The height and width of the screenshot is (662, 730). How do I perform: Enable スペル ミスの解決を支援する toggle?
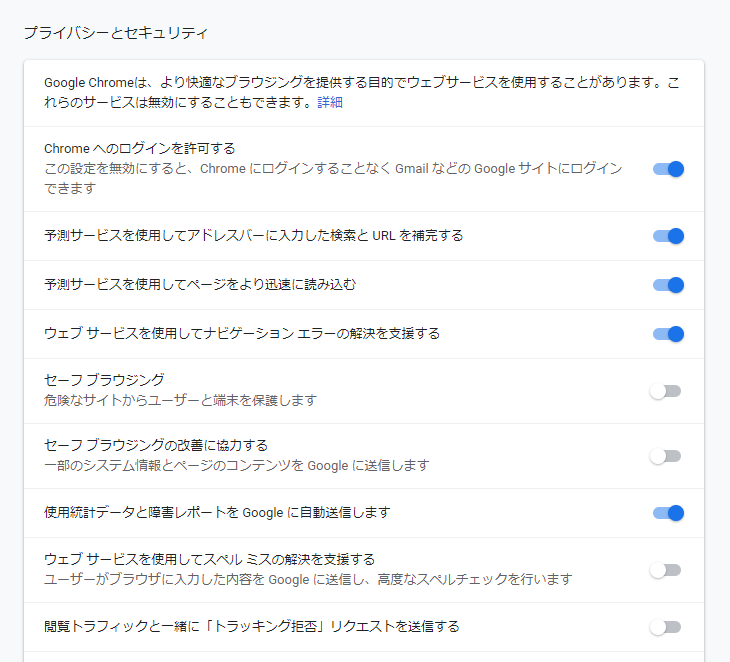coord(666,570)
